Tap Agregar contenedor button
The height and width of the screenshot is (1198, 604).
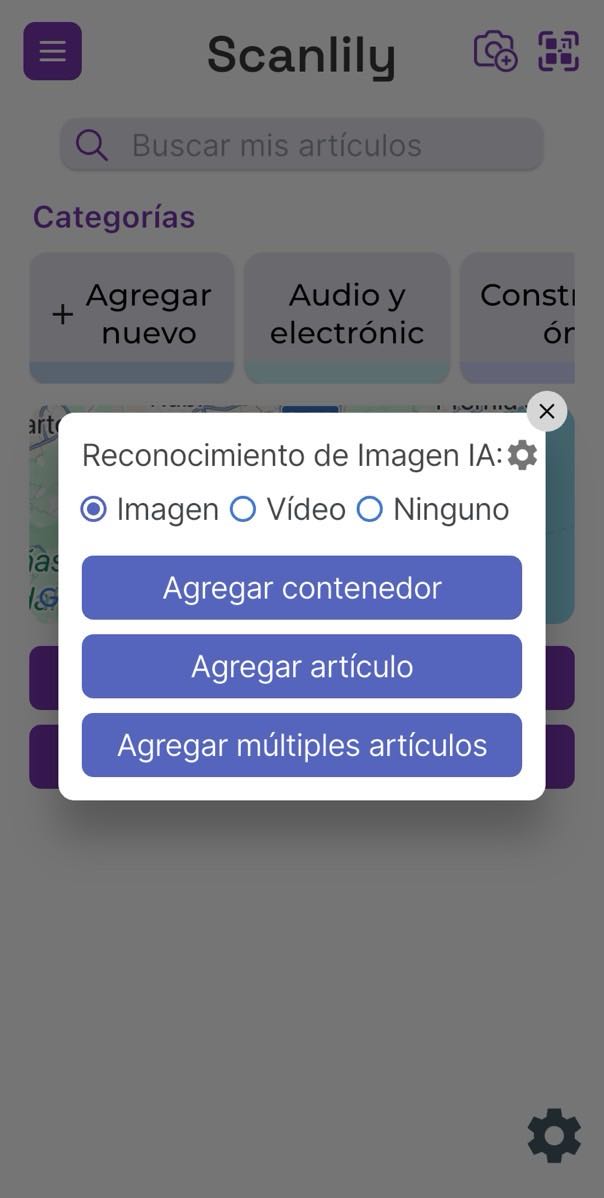point(302,588)
